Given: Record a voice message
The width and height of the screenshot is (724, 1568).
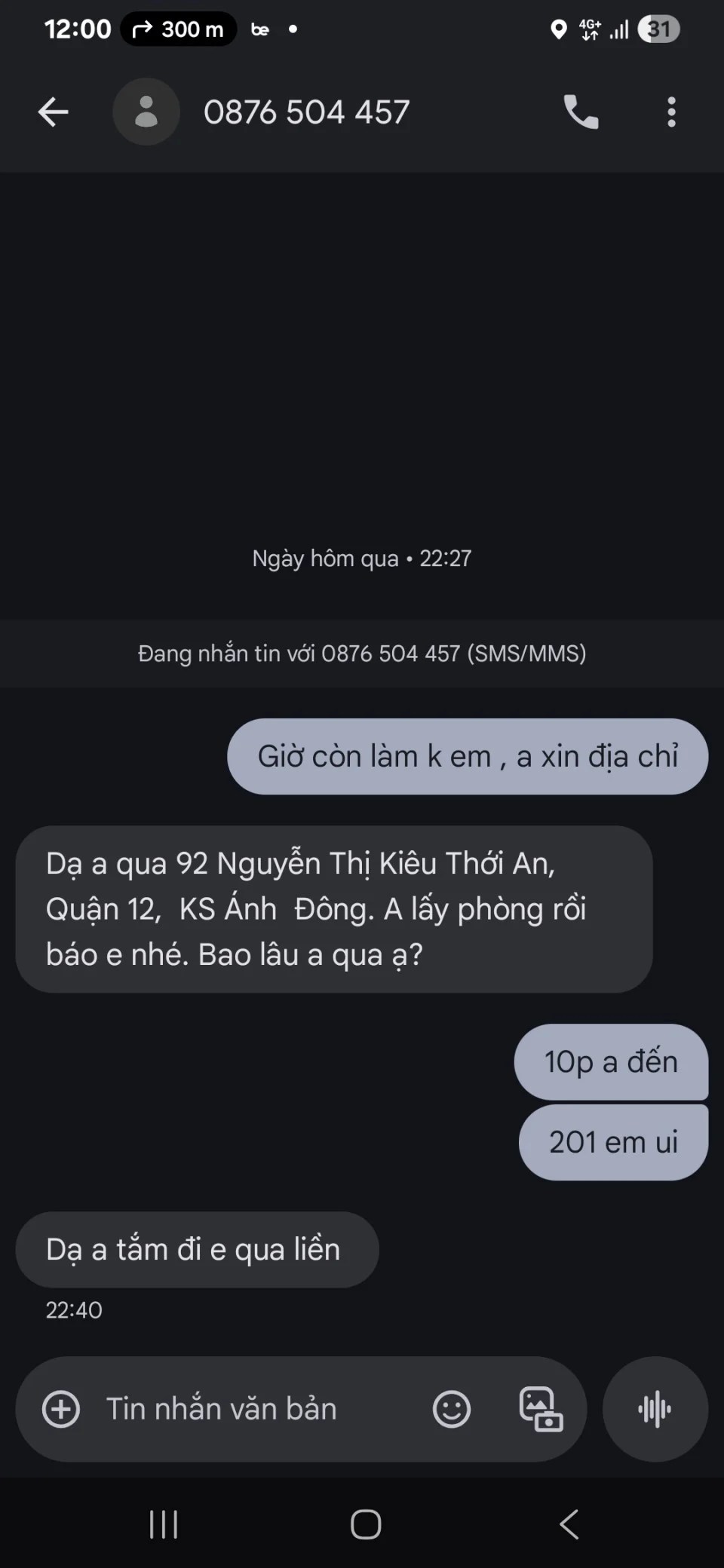Looking at the screenshot, I should pos(655,1409).
